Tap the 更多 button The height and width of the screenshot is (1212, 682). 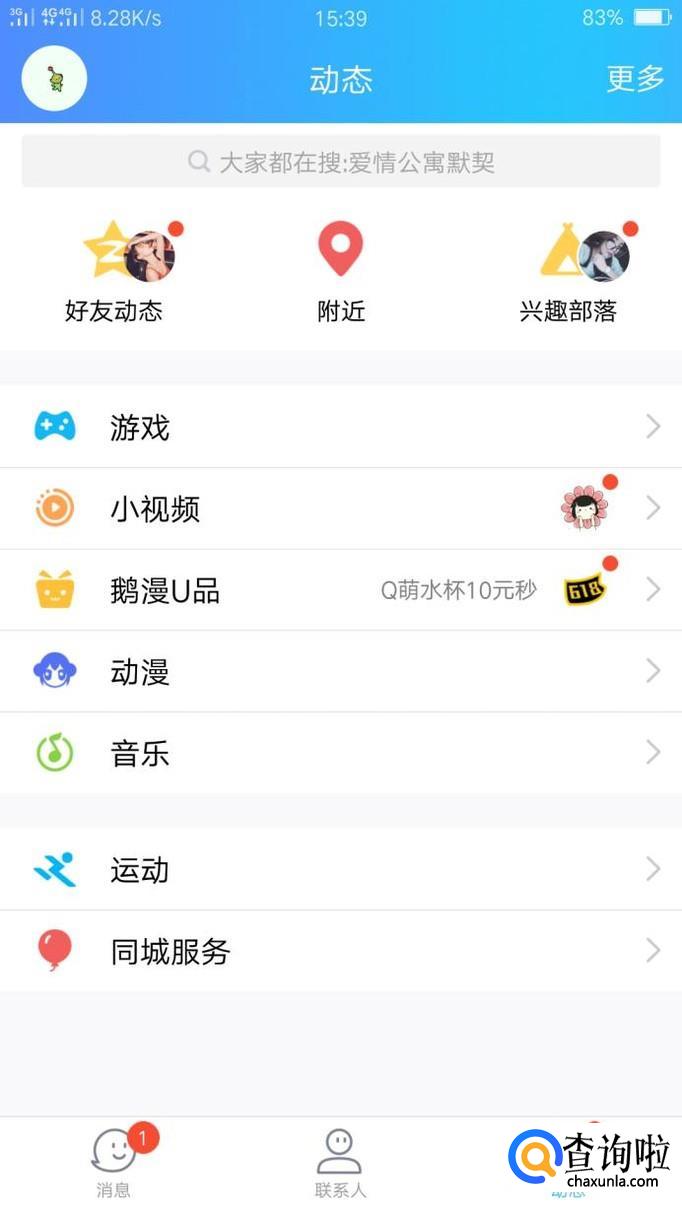[635, 79]
